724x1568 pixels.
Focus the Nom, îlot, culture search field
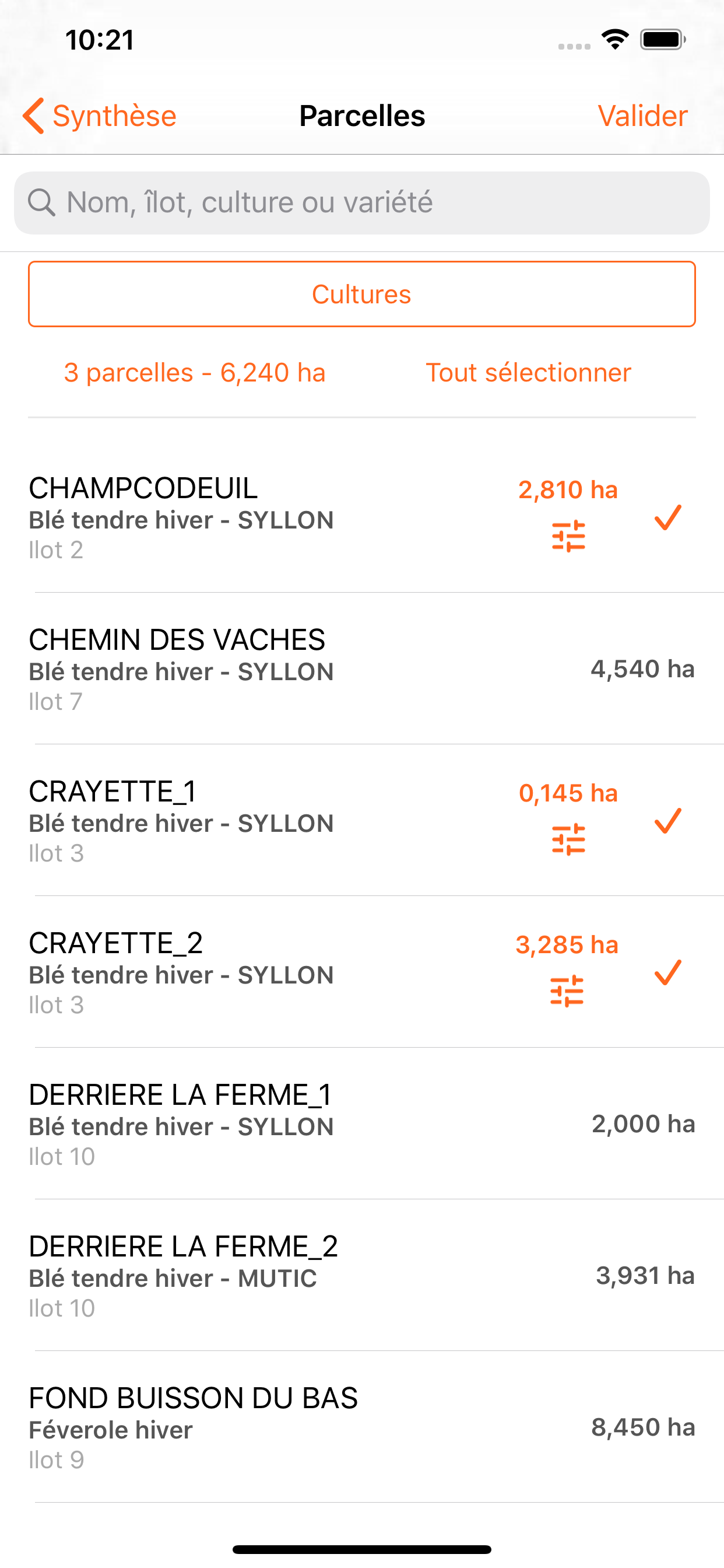[362, 202]
